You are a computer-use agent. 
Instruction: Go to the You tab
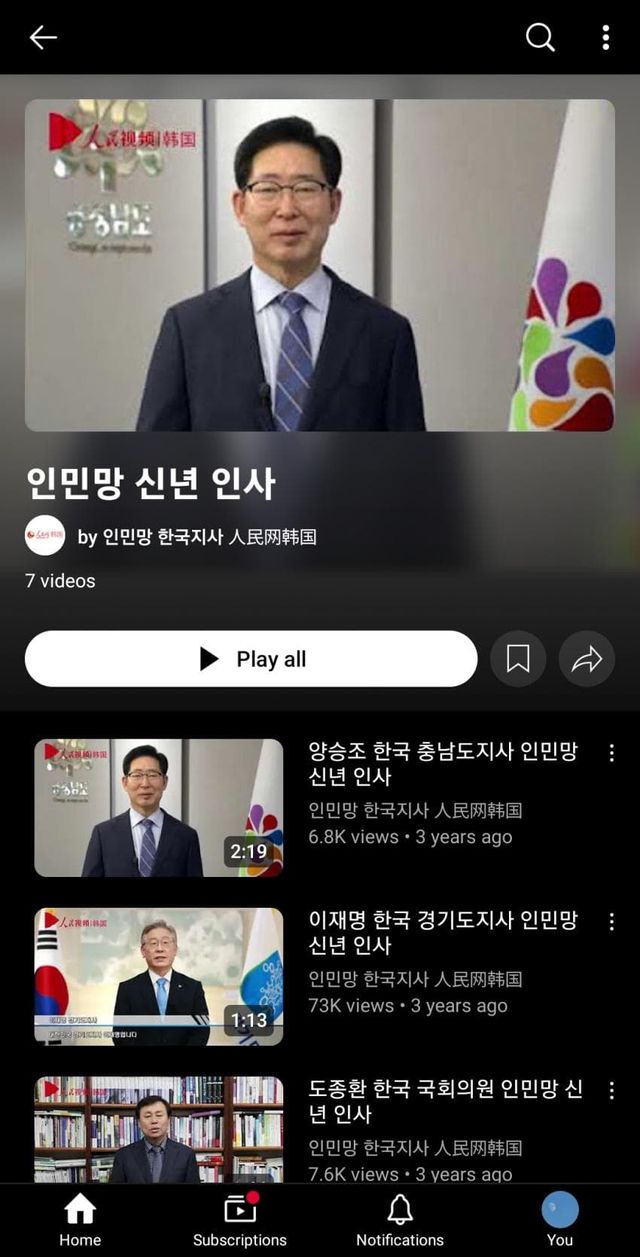[560, 1221]
